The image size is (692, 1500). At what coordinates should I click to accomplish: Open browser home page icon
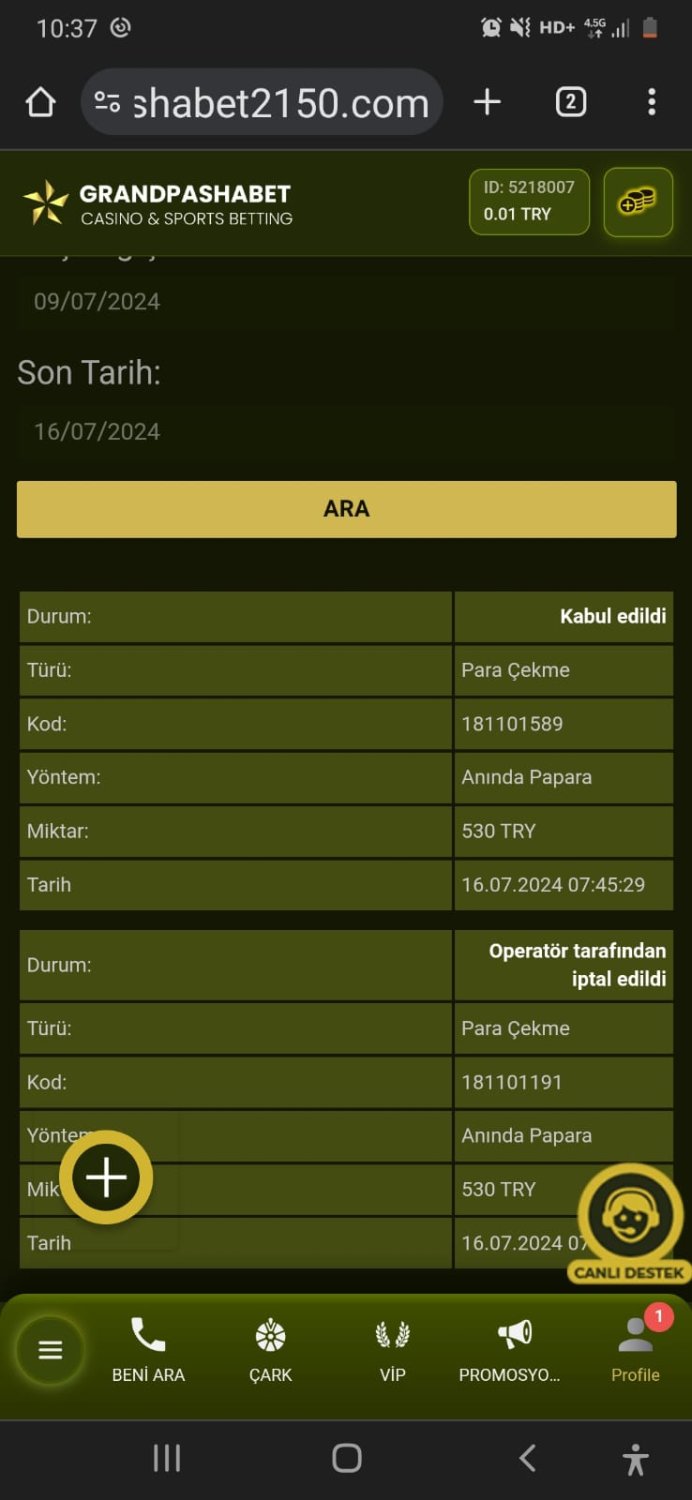pos(40,102)
